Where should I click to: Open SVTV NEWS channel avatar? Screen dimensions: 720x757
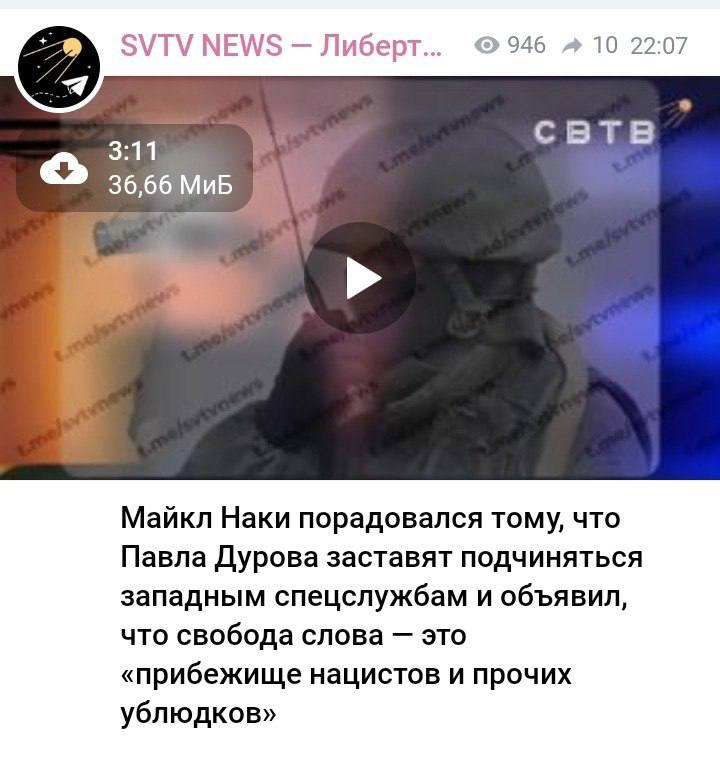[59, 67]
